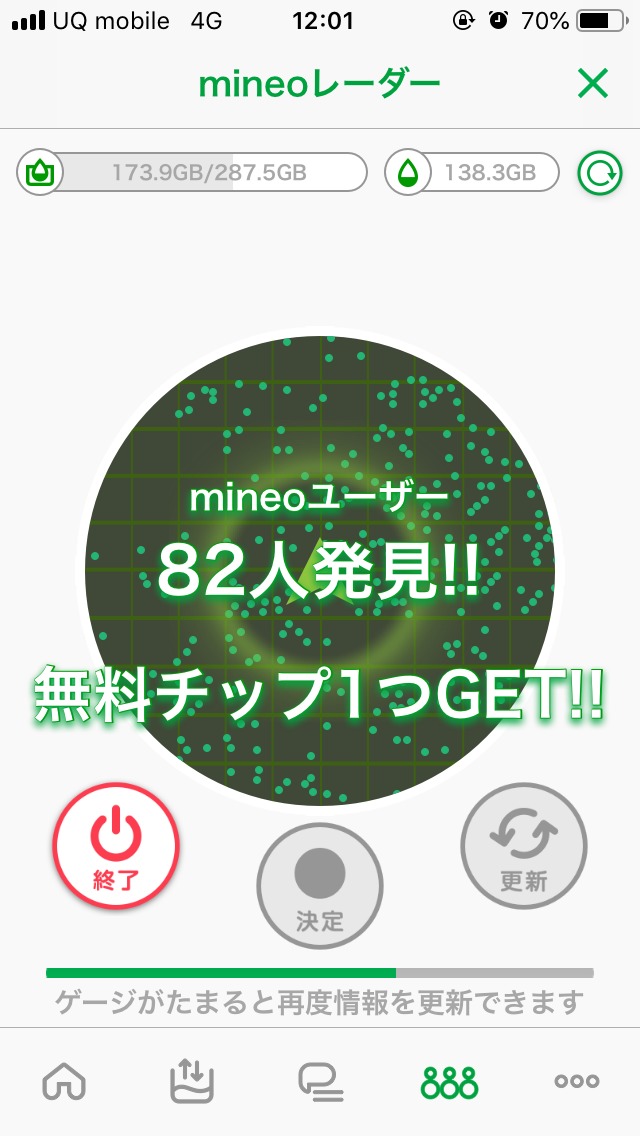
Task: Close the mineoレーダー screen
Action: point(593,85)
